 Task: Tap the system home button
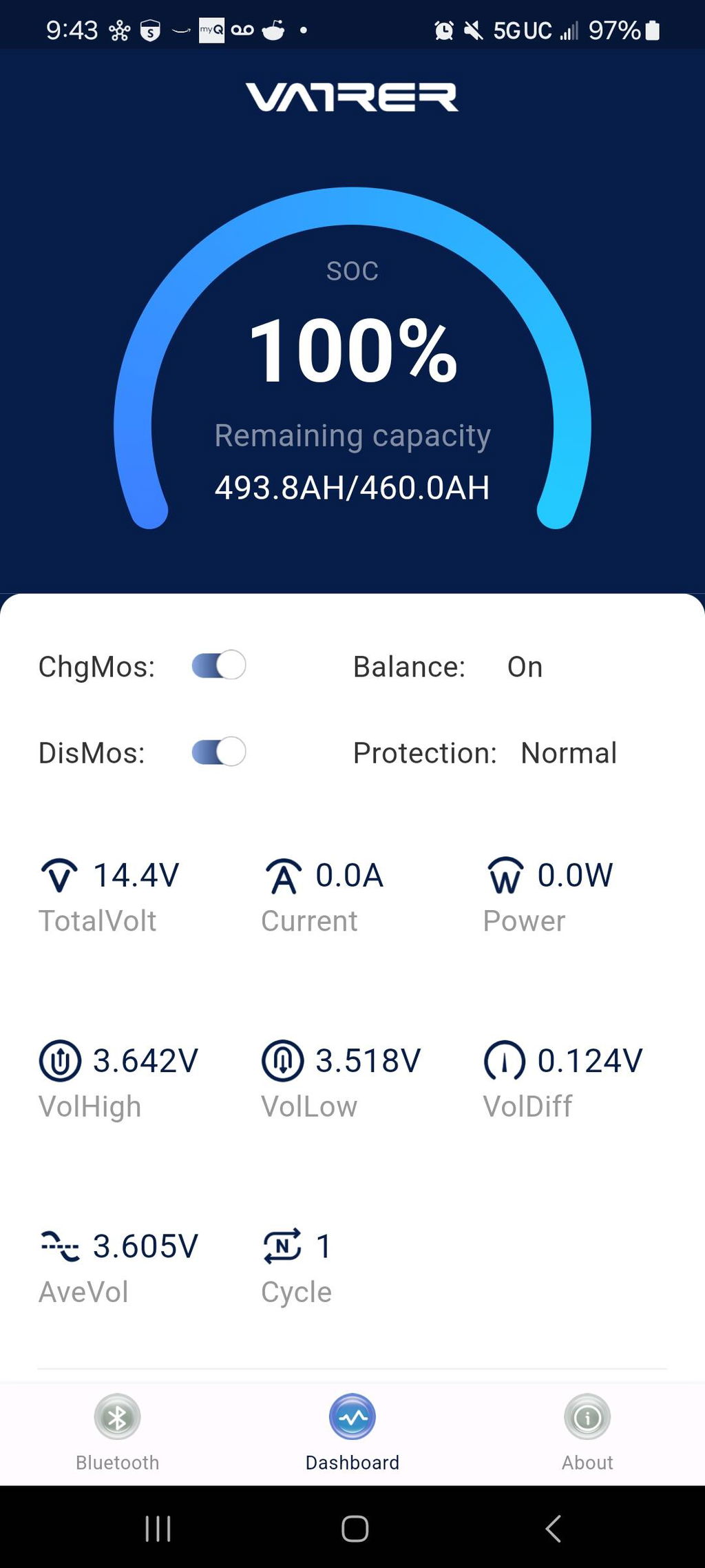click(x=355, y=1529)
